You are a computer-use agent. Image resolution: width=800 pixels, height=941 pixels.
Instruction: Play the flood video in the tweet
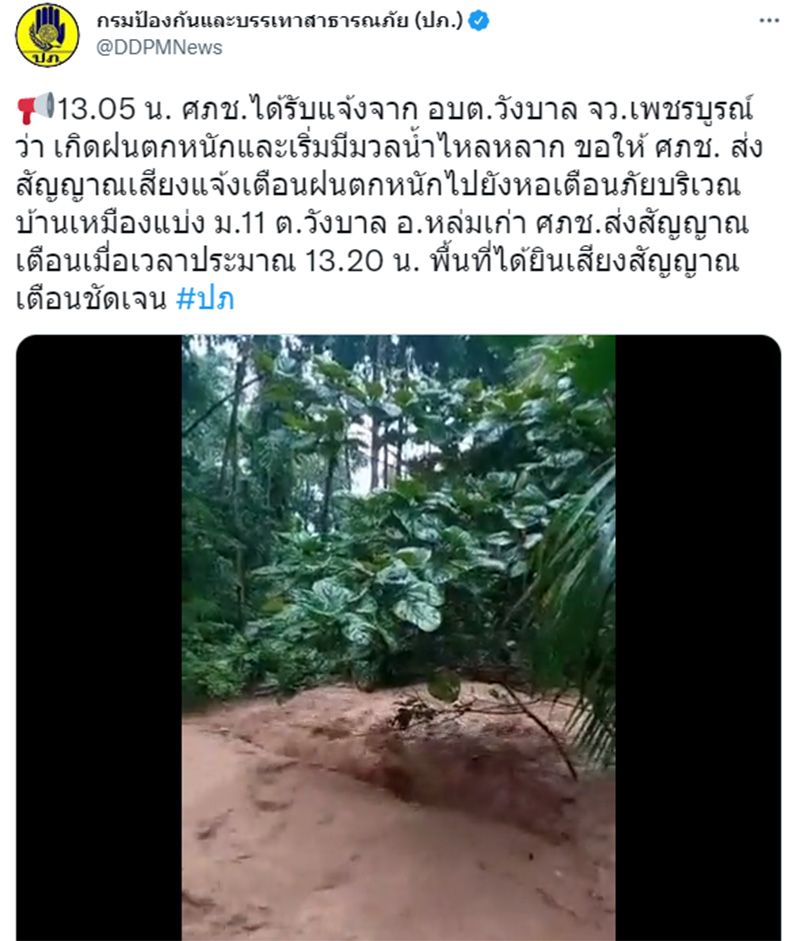[x=398, y=637]
